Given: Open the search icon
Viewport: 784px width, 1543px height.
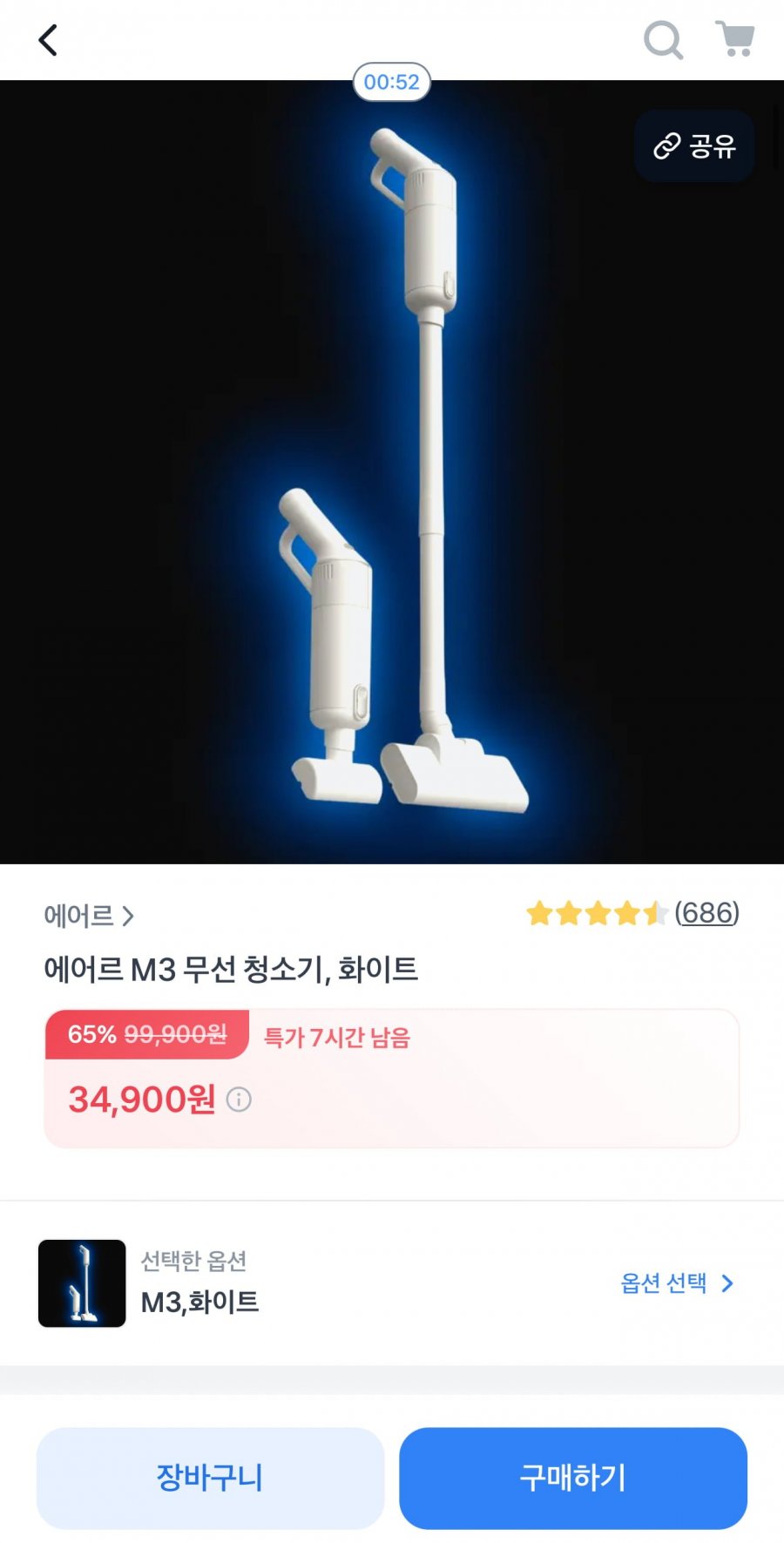Looking at the screenshot, I should 662,40.
